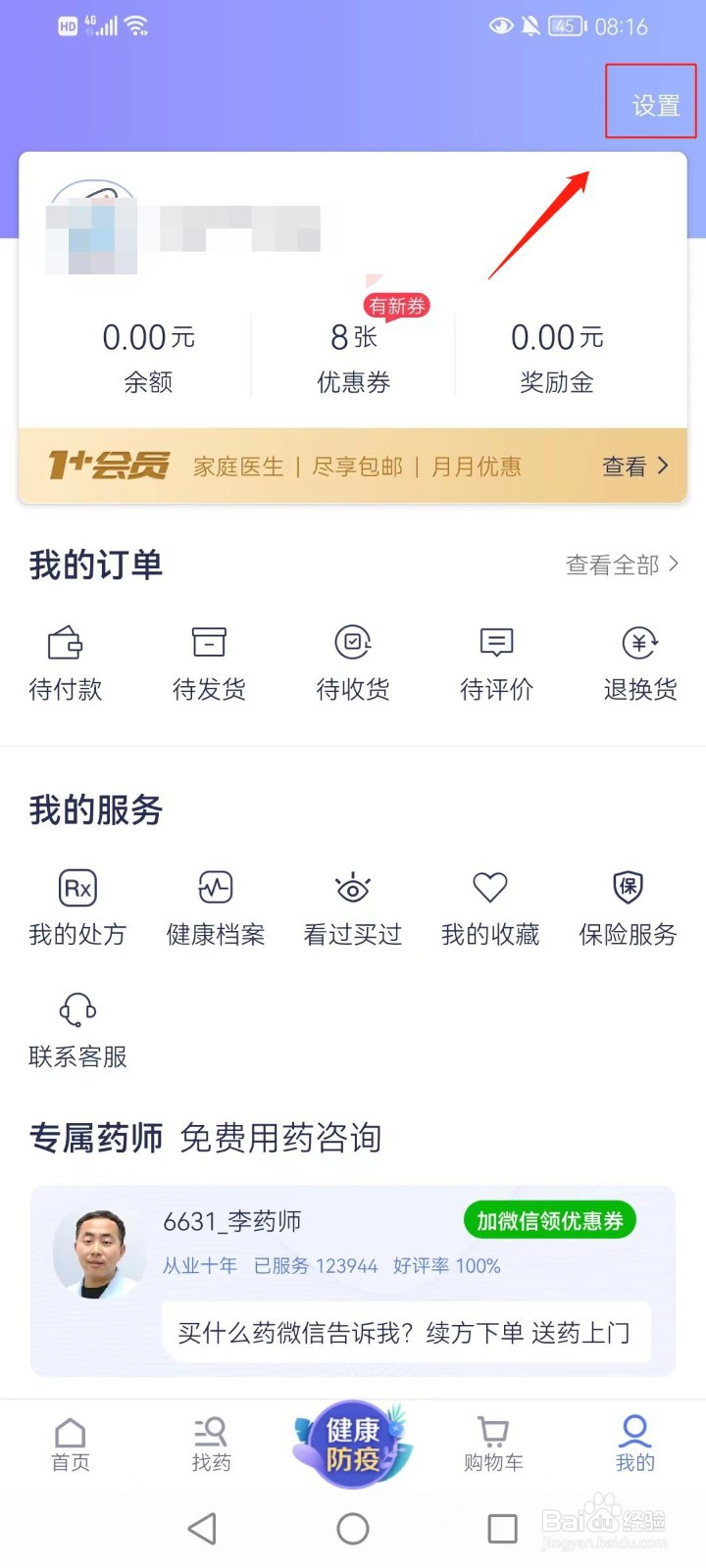Select the 待发货 awaiting shipment icon
This screenshot has height=1568, width=706.
[x=208, y=661]
